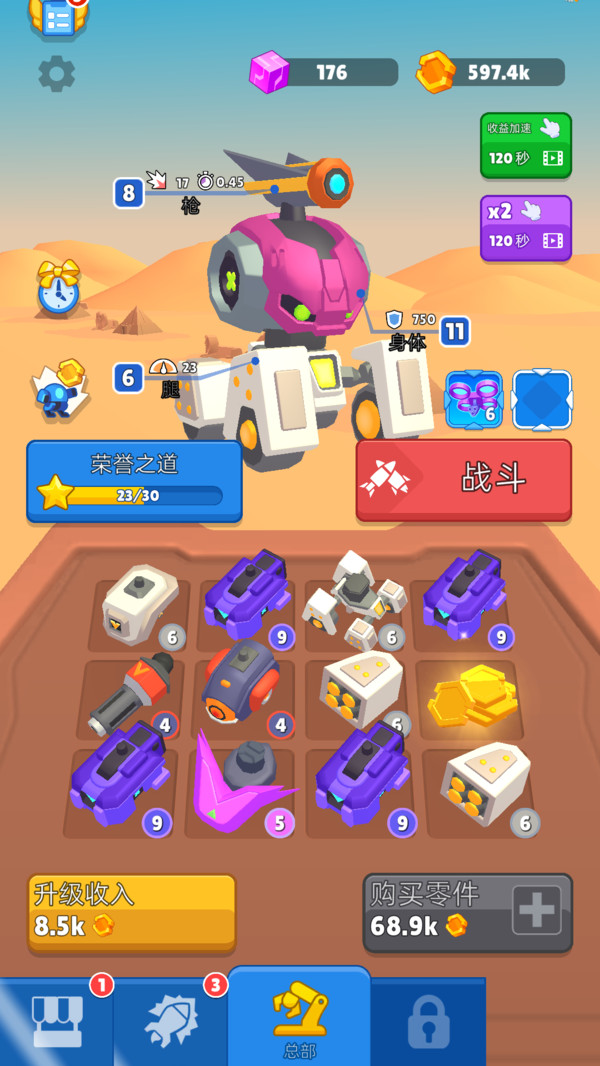
Task: Tap the locked tab
Action: coord(428,1022)
